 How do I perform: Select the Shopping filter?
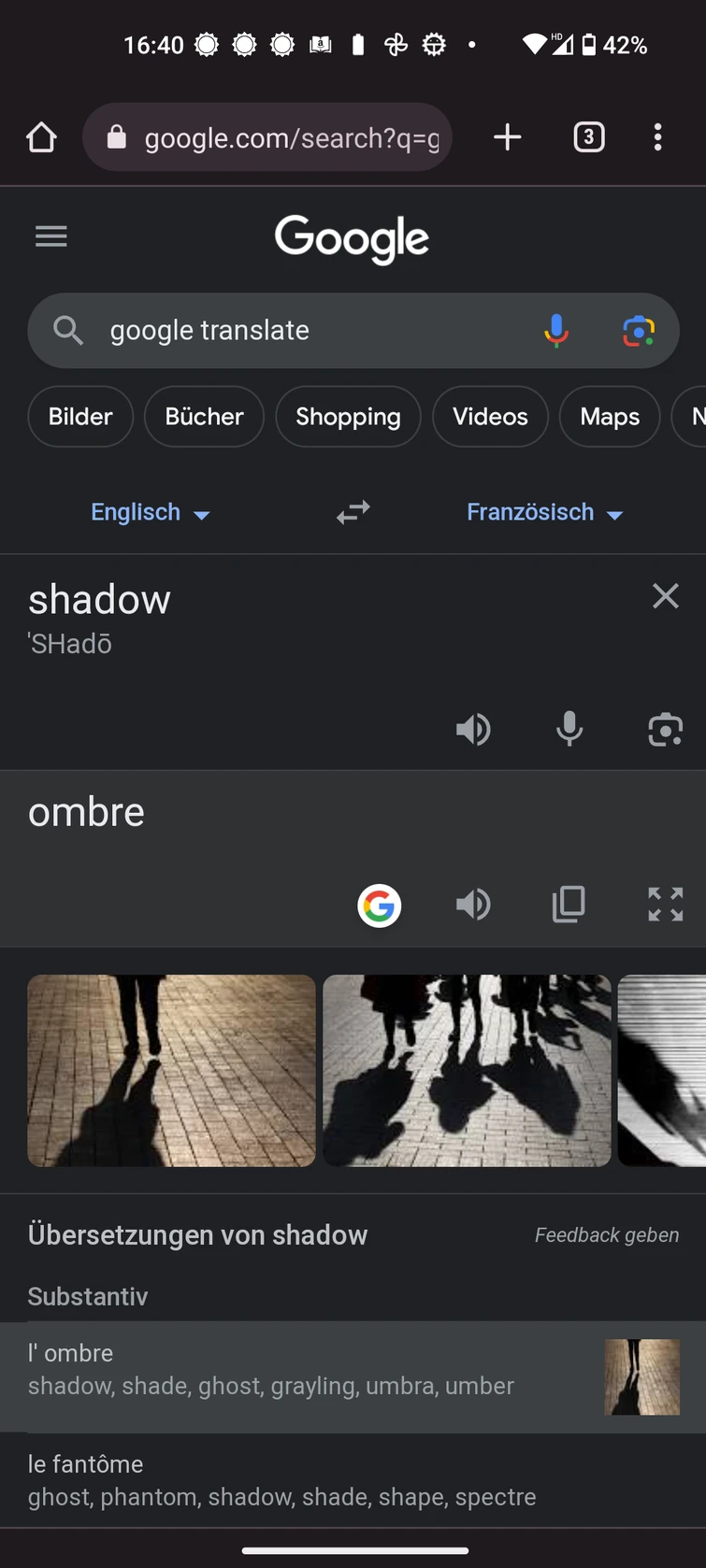pyautogui.click(x=348, y=417)
